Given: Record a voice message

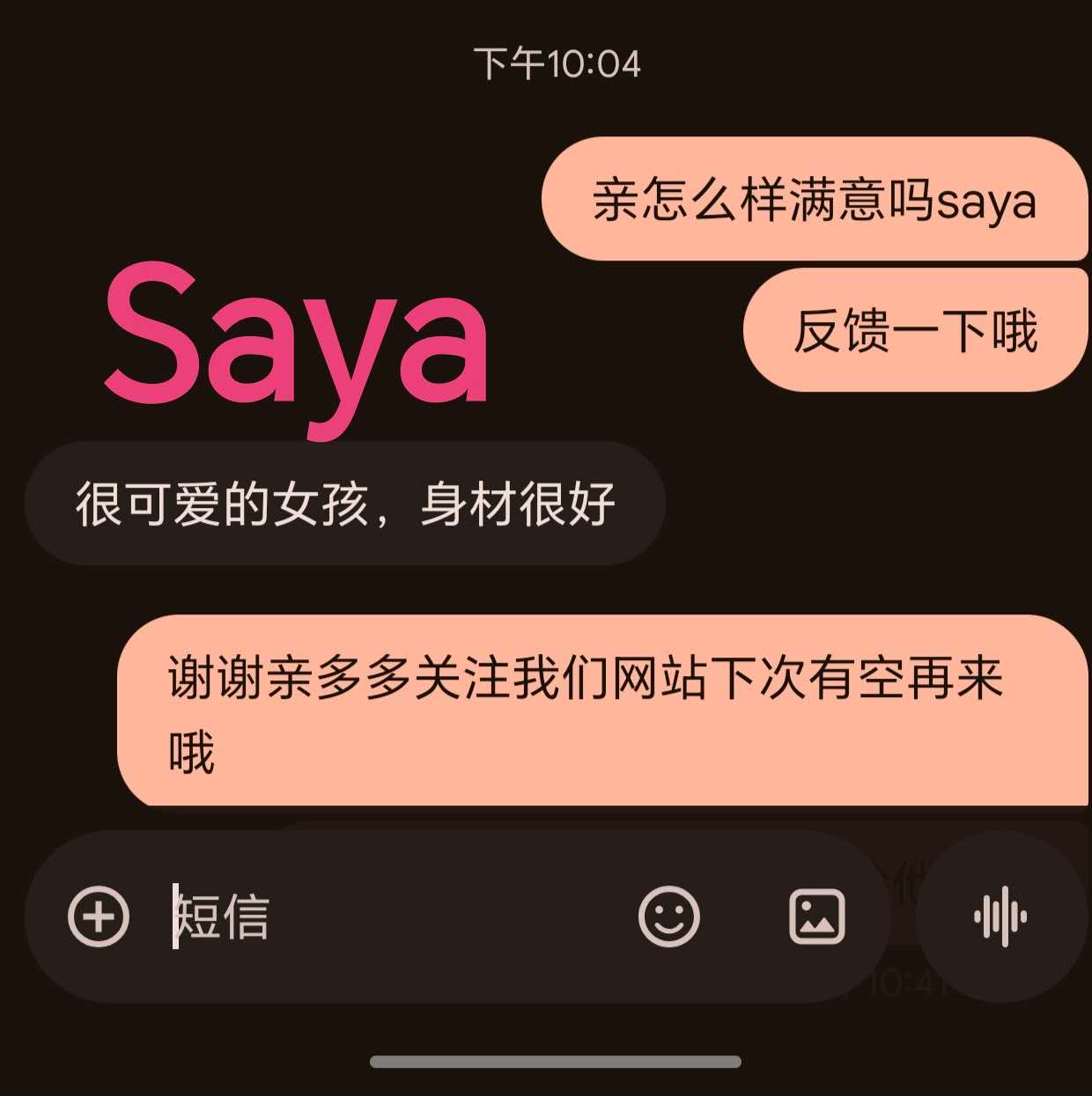Looking at the screenshot, I should [x=1000, y=916].
